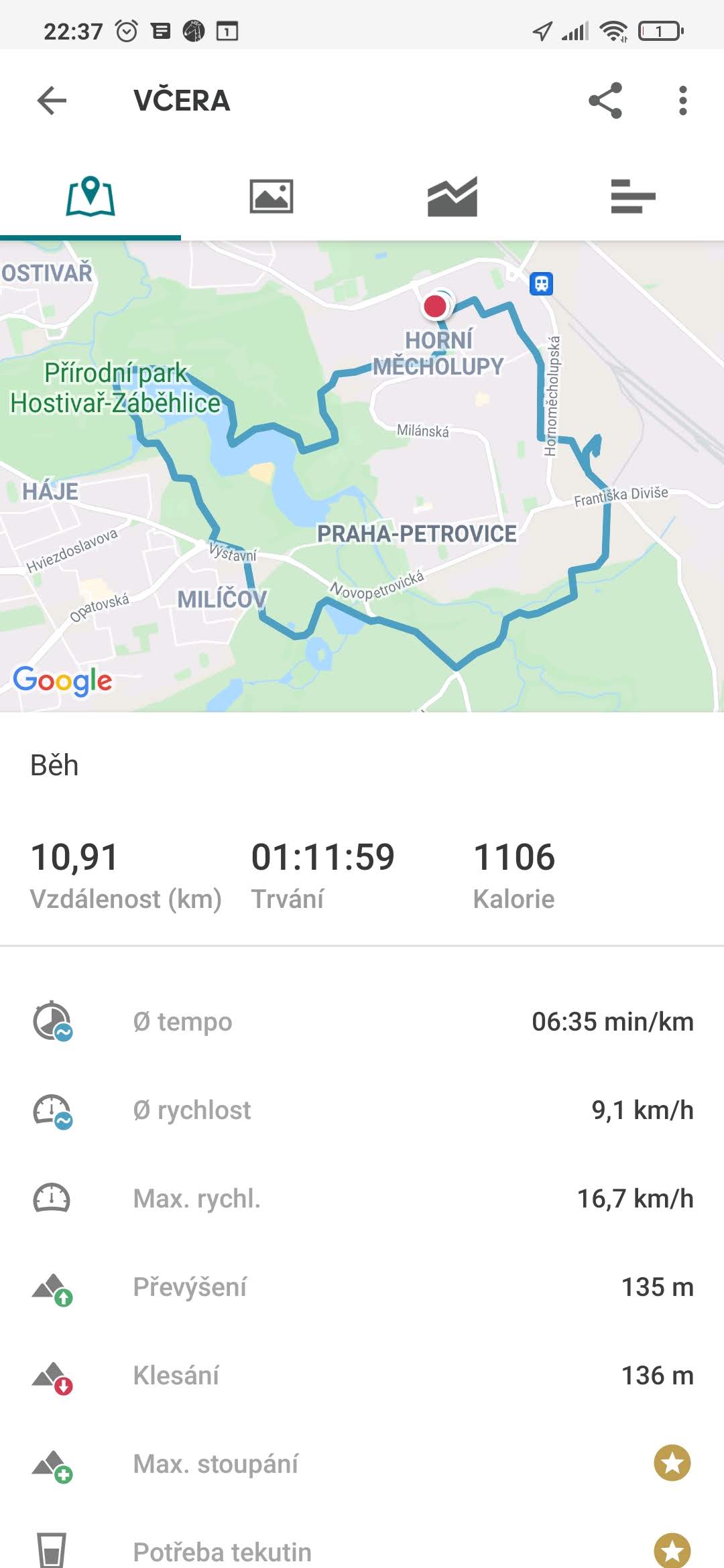Tap the premium star next to Potřeba tekutin

coord(672,1551)
